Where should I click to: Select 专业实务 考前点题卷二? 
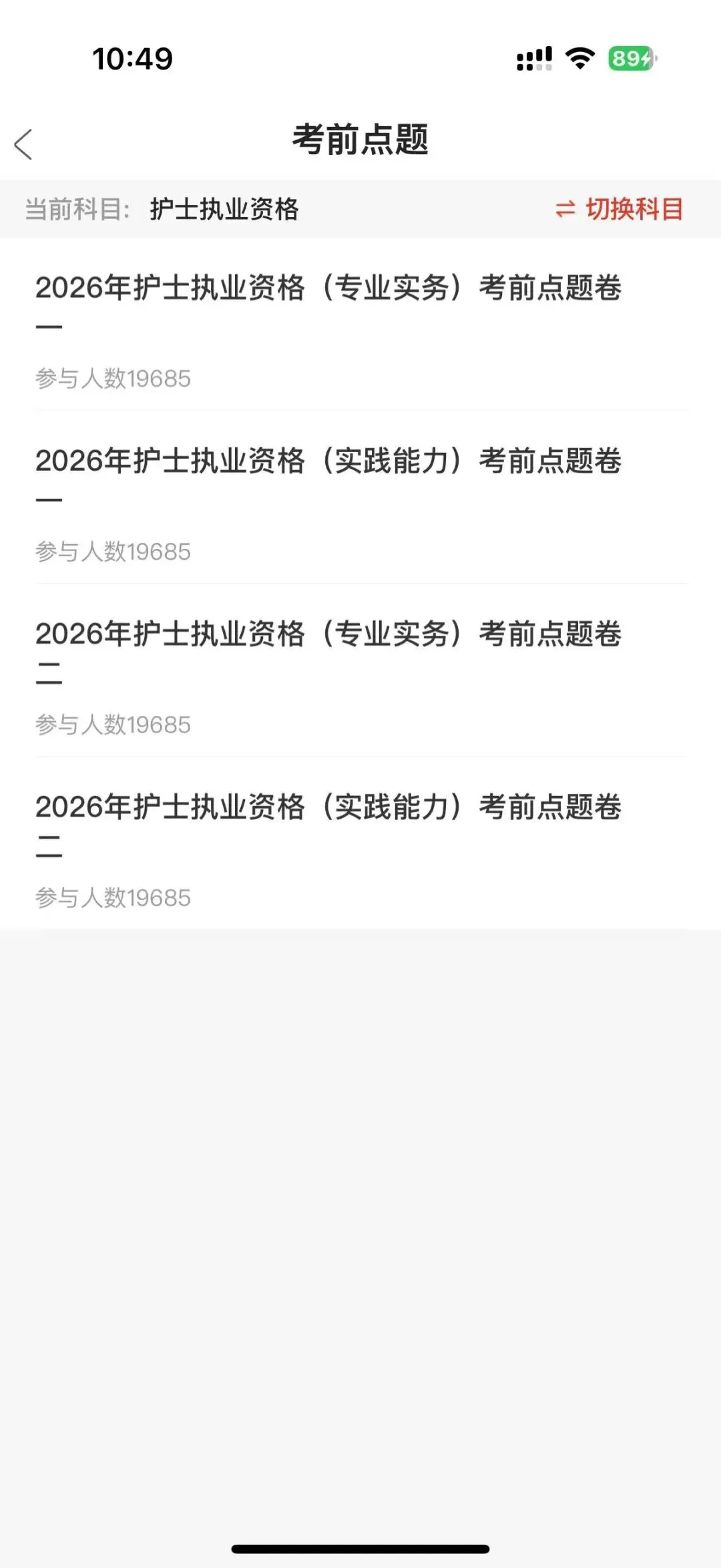(328, 650)
